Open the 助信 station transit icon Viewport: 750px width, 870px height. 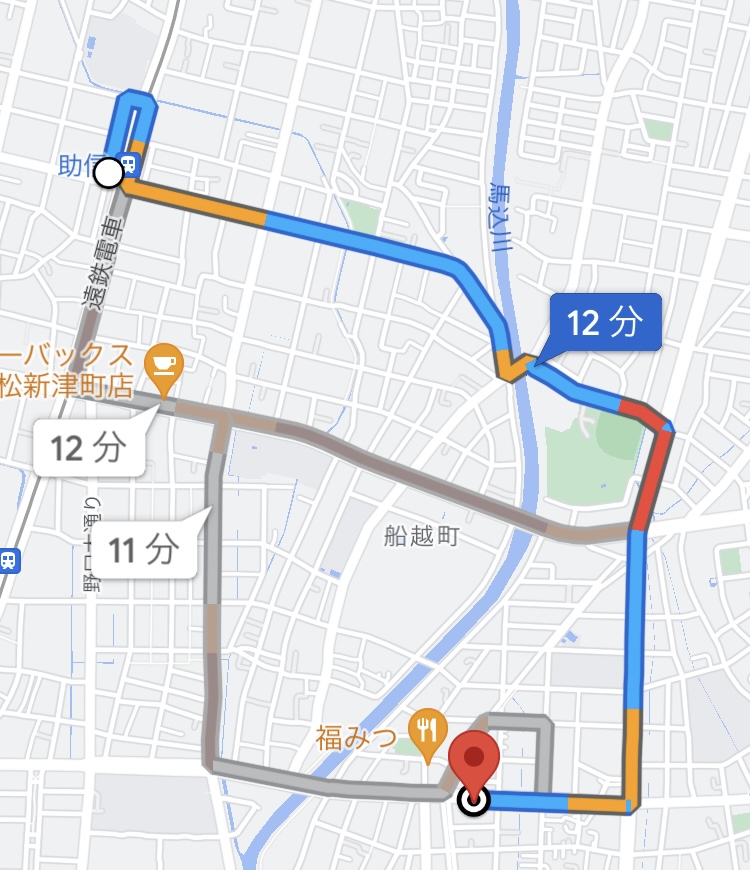point(129,164)
